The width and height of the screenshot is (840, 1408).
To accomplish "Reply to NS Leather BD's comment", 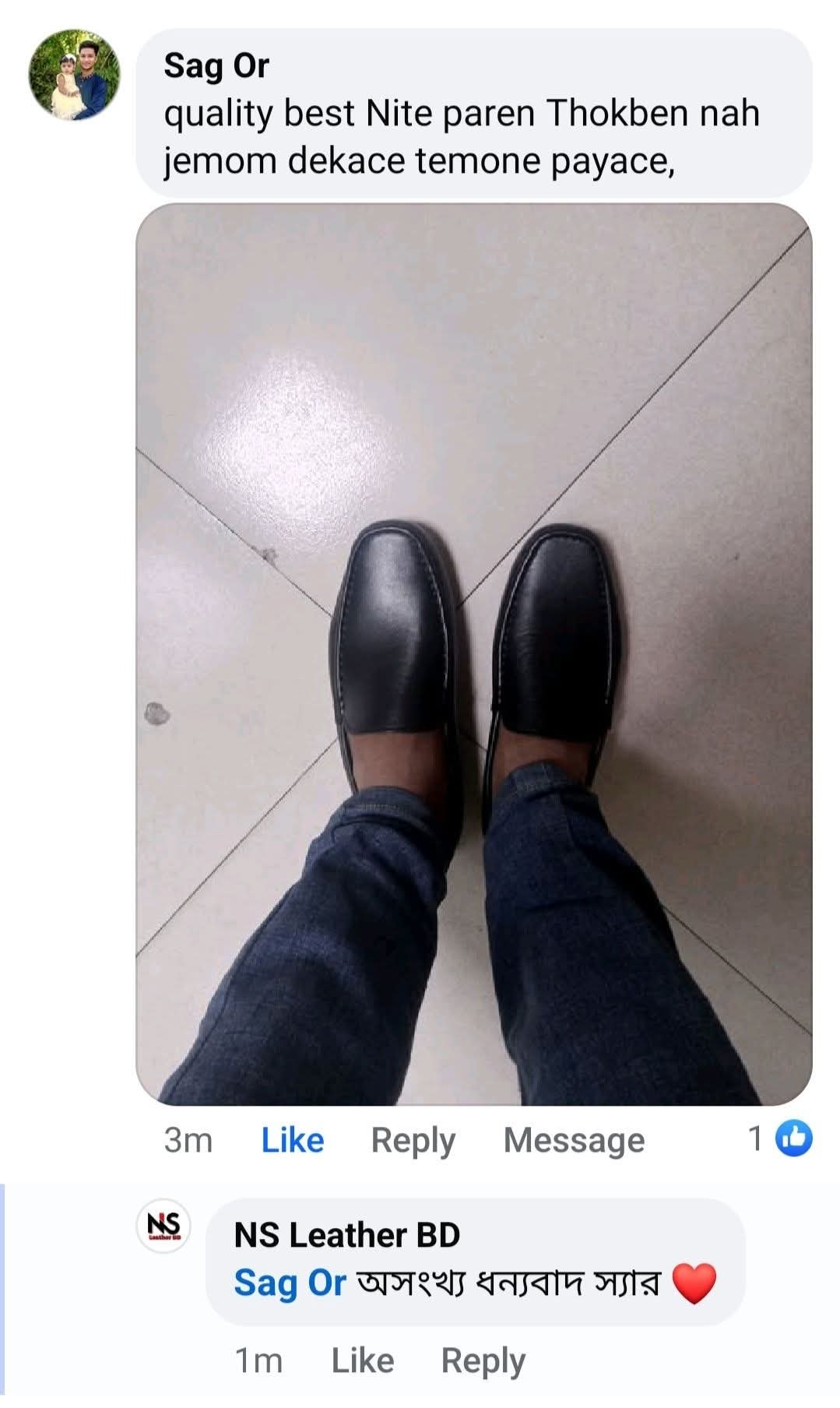I will click(483, 1361).
